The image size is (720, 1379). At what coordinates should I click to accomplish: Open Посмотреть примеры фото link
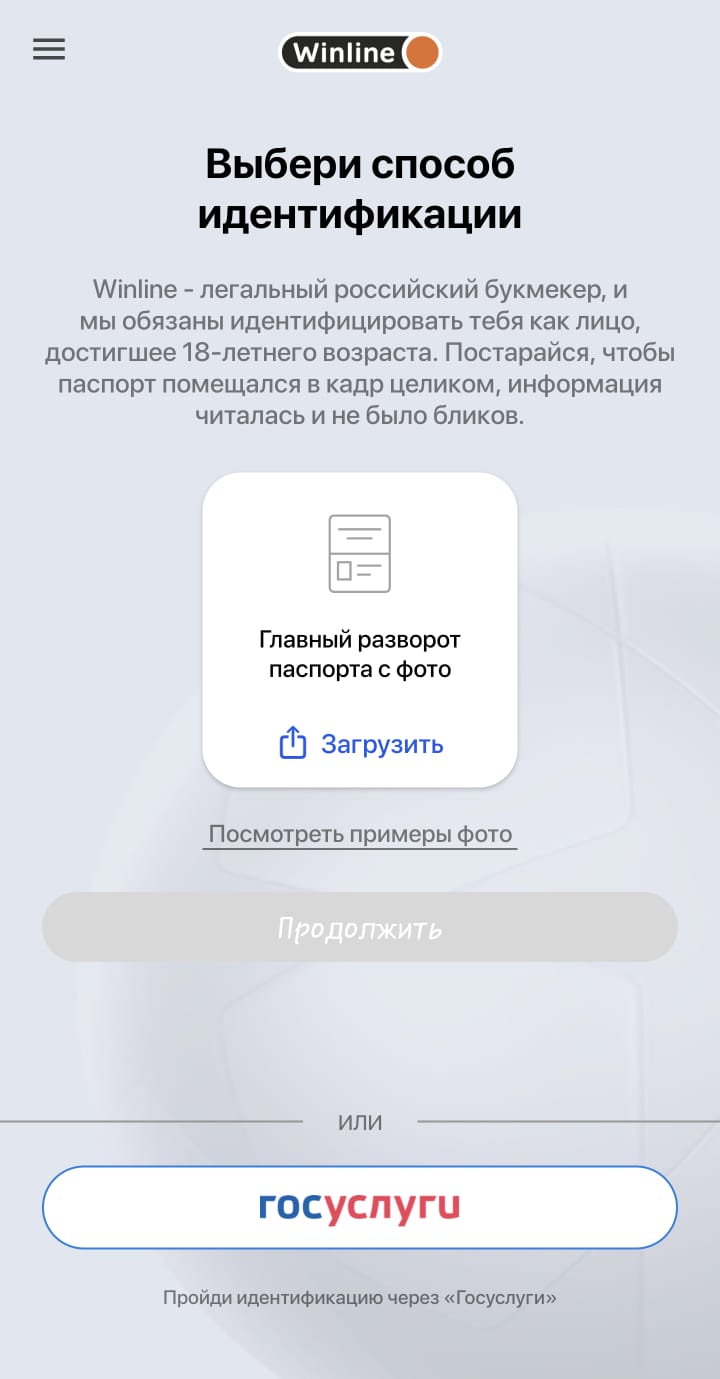[x=360, y=834]
